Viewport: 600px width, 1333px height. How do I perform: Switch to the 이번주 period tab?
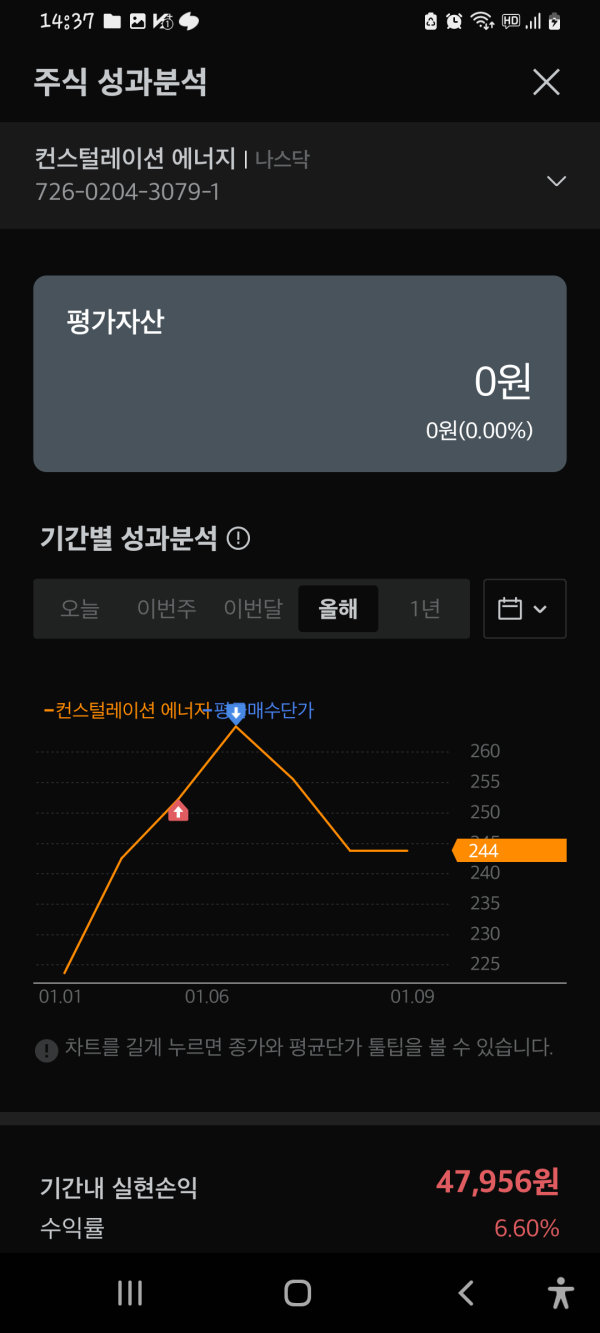coord(167,609)
